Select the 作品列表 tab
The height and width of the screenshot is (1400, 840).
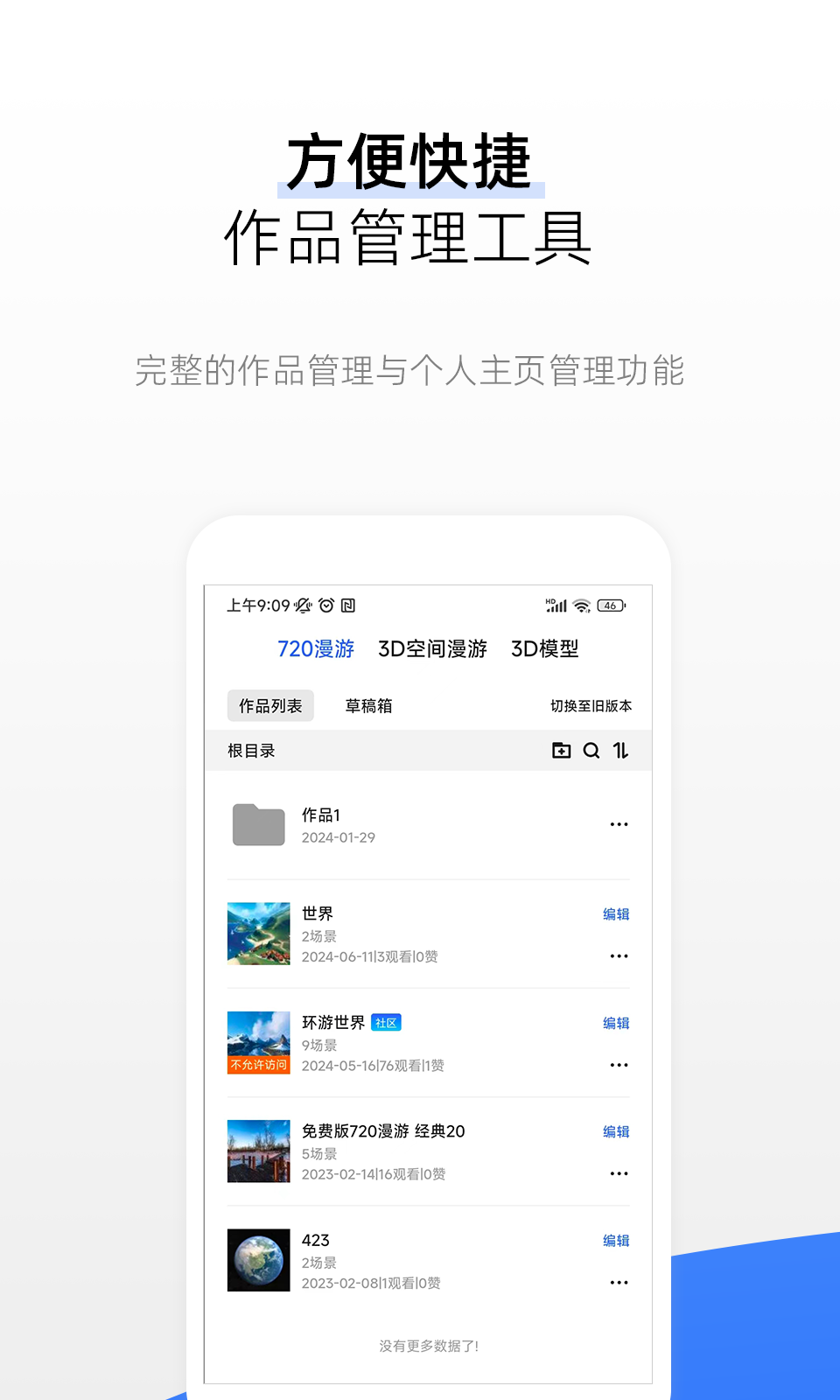tap(270, 705)
